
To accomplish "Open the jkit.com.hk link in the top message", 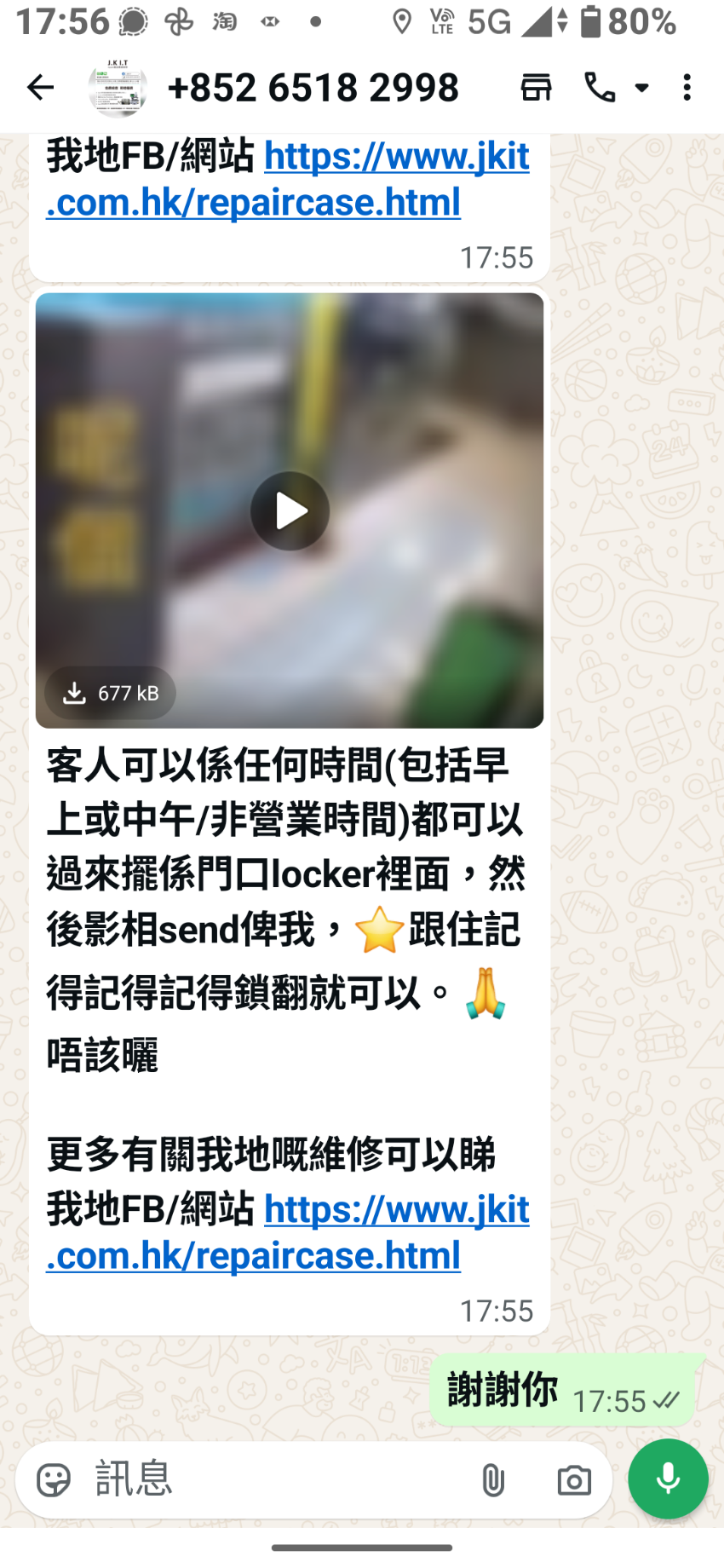I will click(288, 179).
